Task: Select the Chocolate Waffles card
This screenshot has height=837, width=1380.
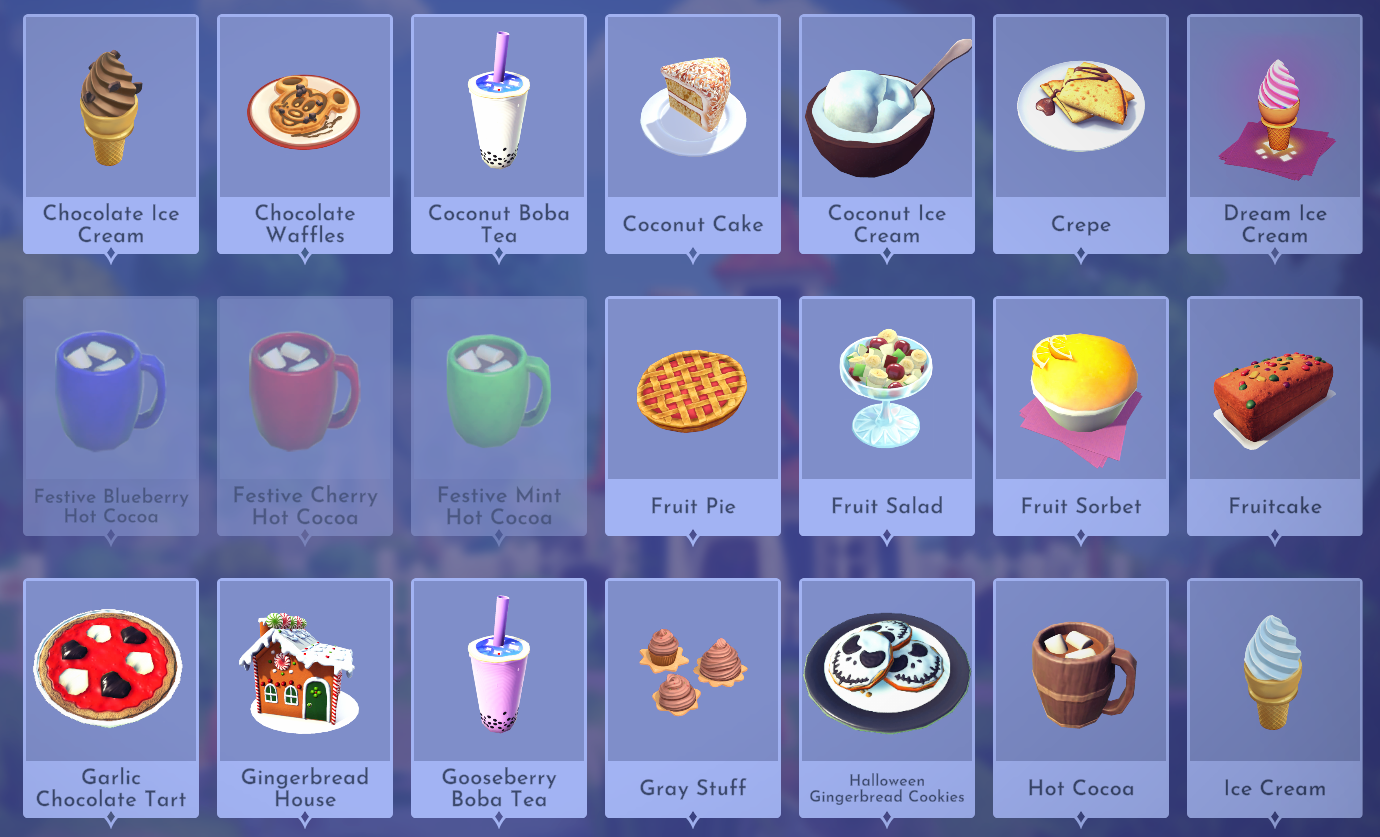Action: (305, 134)
